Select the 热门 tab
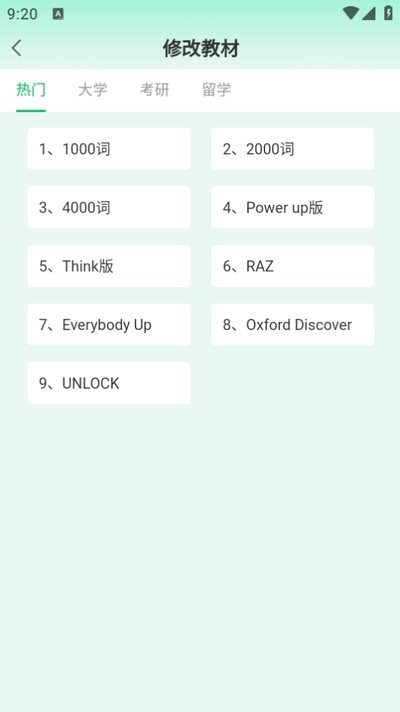This screenshot has width=400, height=712. tap(31, 89)
